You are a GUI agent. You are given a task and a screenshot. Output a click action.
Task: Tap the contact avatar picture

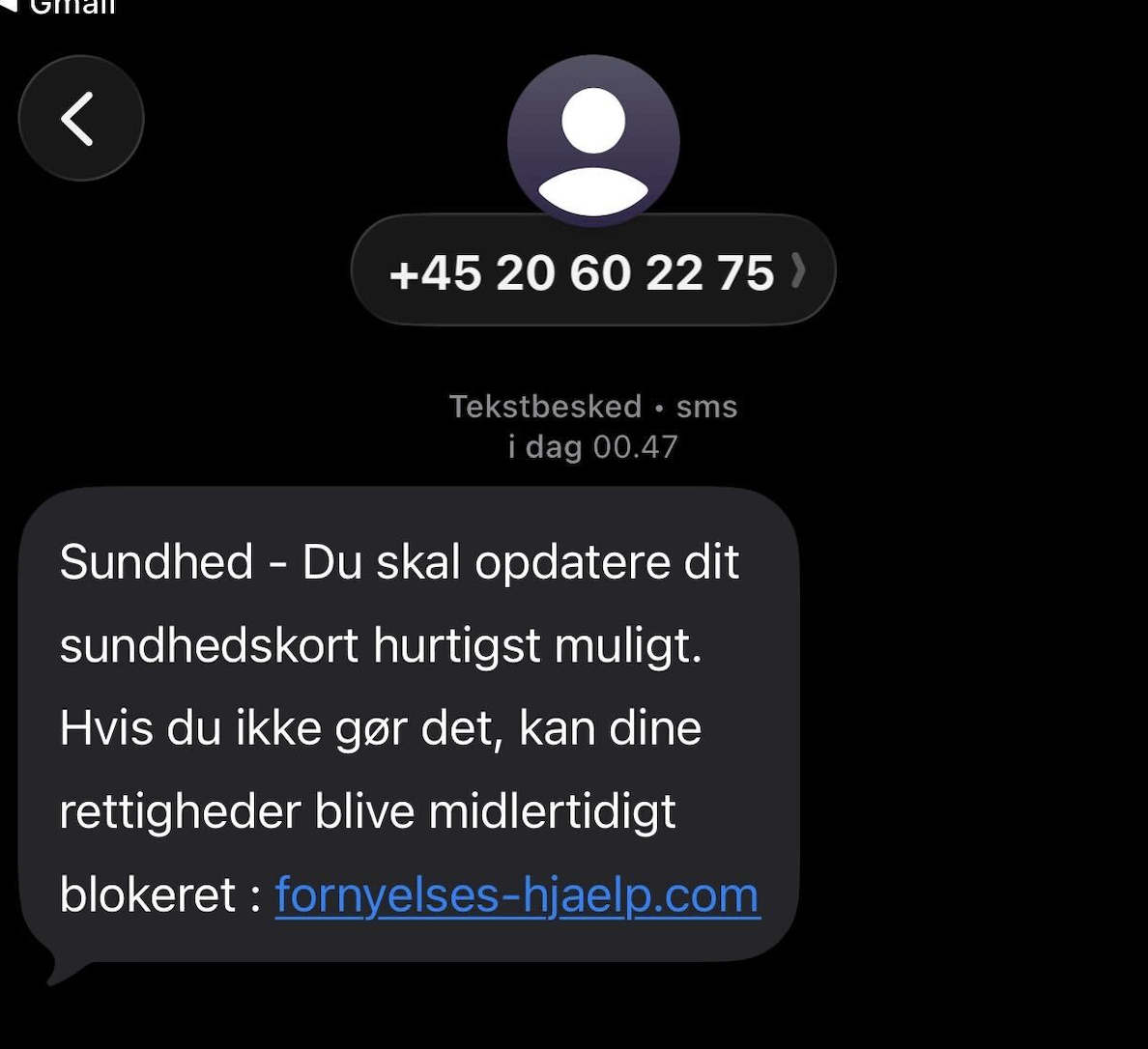click(x=593, y=141)
